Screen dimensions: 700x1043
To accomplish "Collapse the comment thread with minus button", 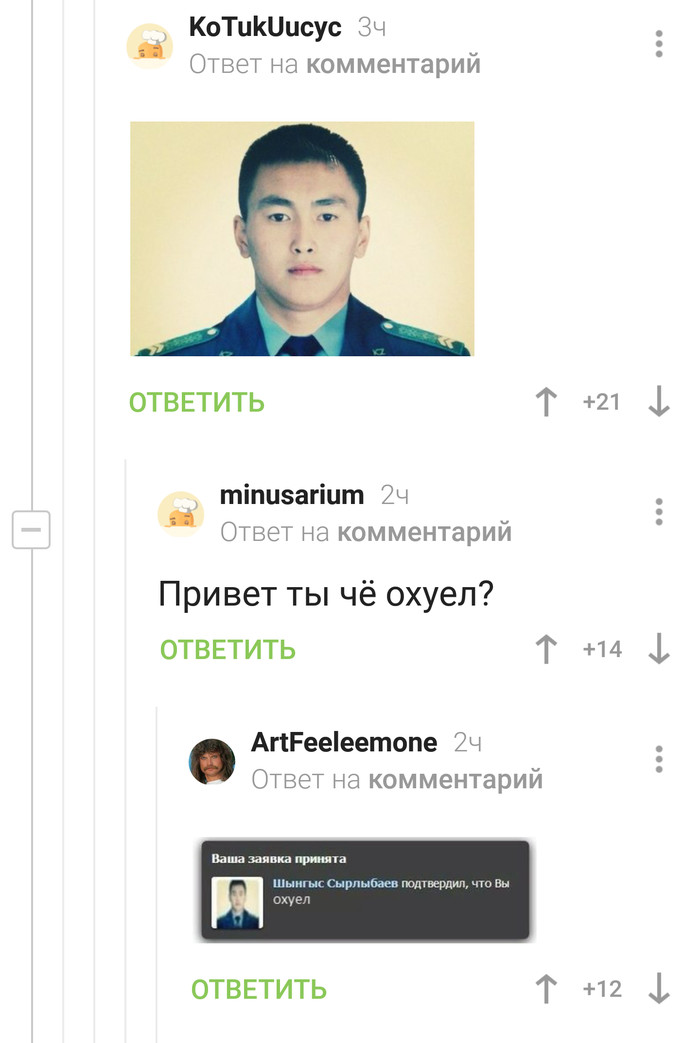I will 31,528.
